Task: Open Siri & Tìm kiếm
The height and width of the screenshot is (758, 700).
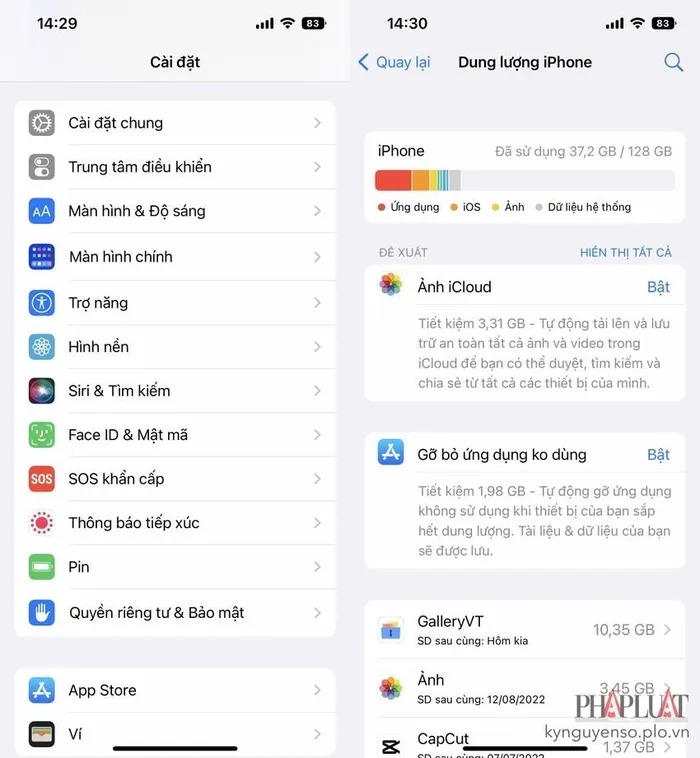Action: pyautogui.click(x=175, y=391)
